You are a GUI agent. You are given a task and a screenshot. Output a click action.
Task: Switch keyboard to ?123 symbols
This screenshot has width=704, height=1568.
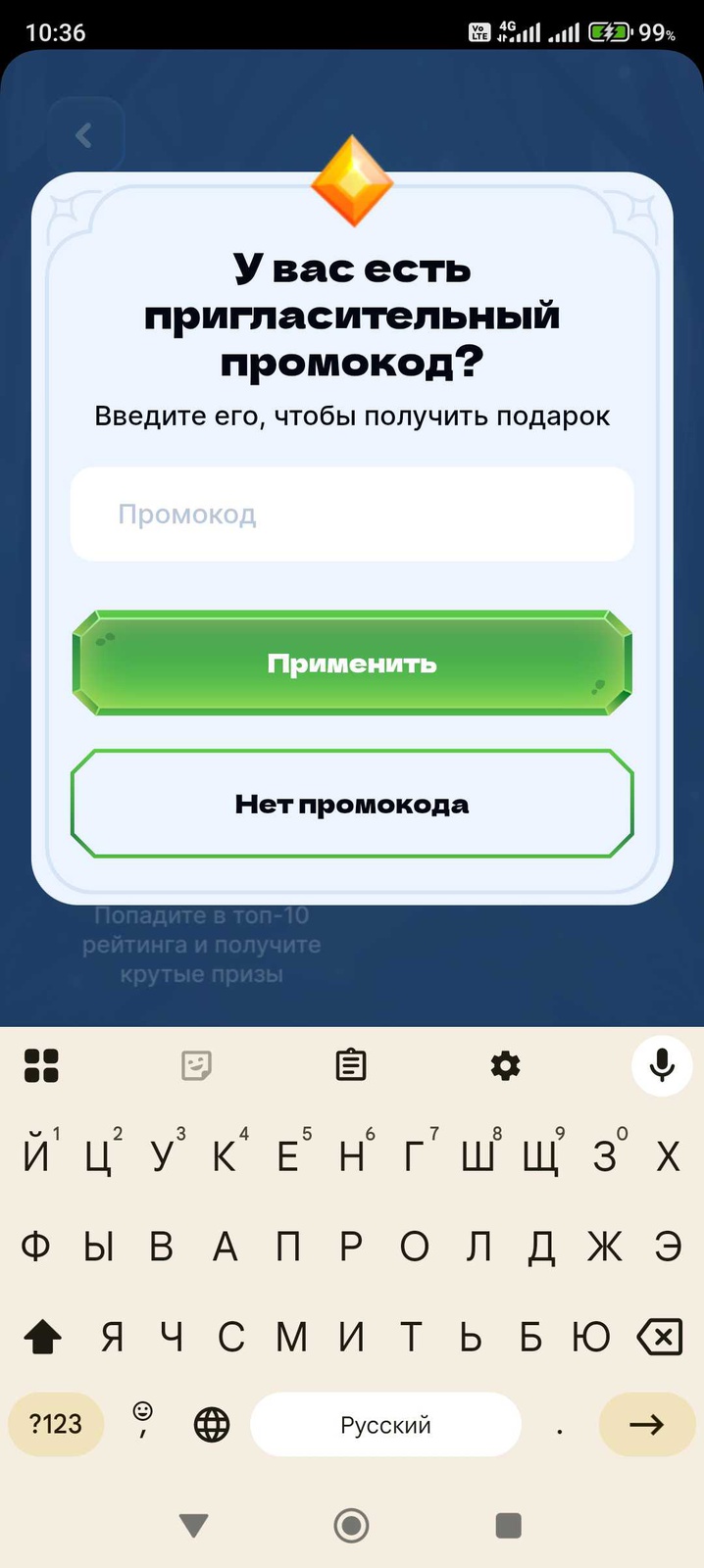56,1424
